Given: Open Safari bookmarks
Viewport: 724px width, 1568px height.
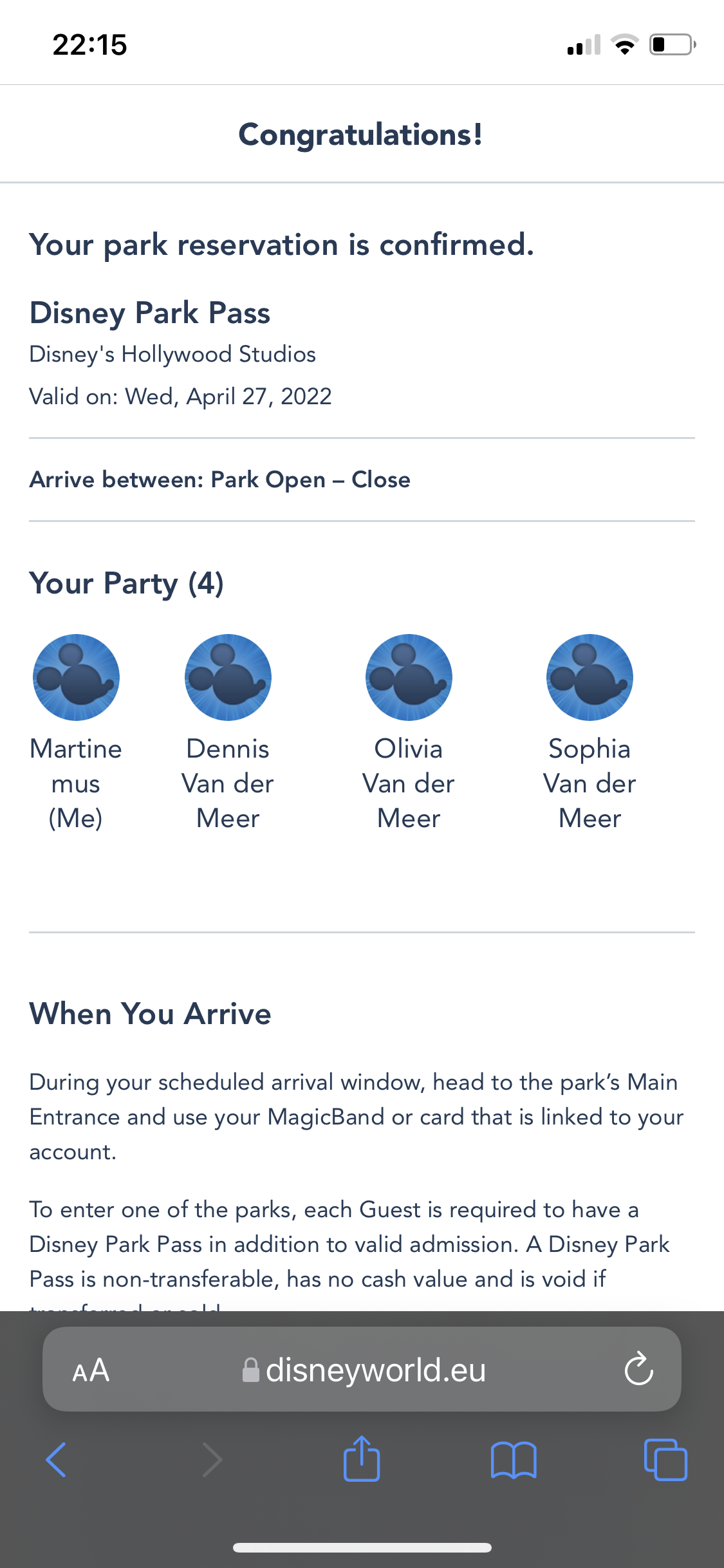Looking at the screenshot, I should [514, 1459].
